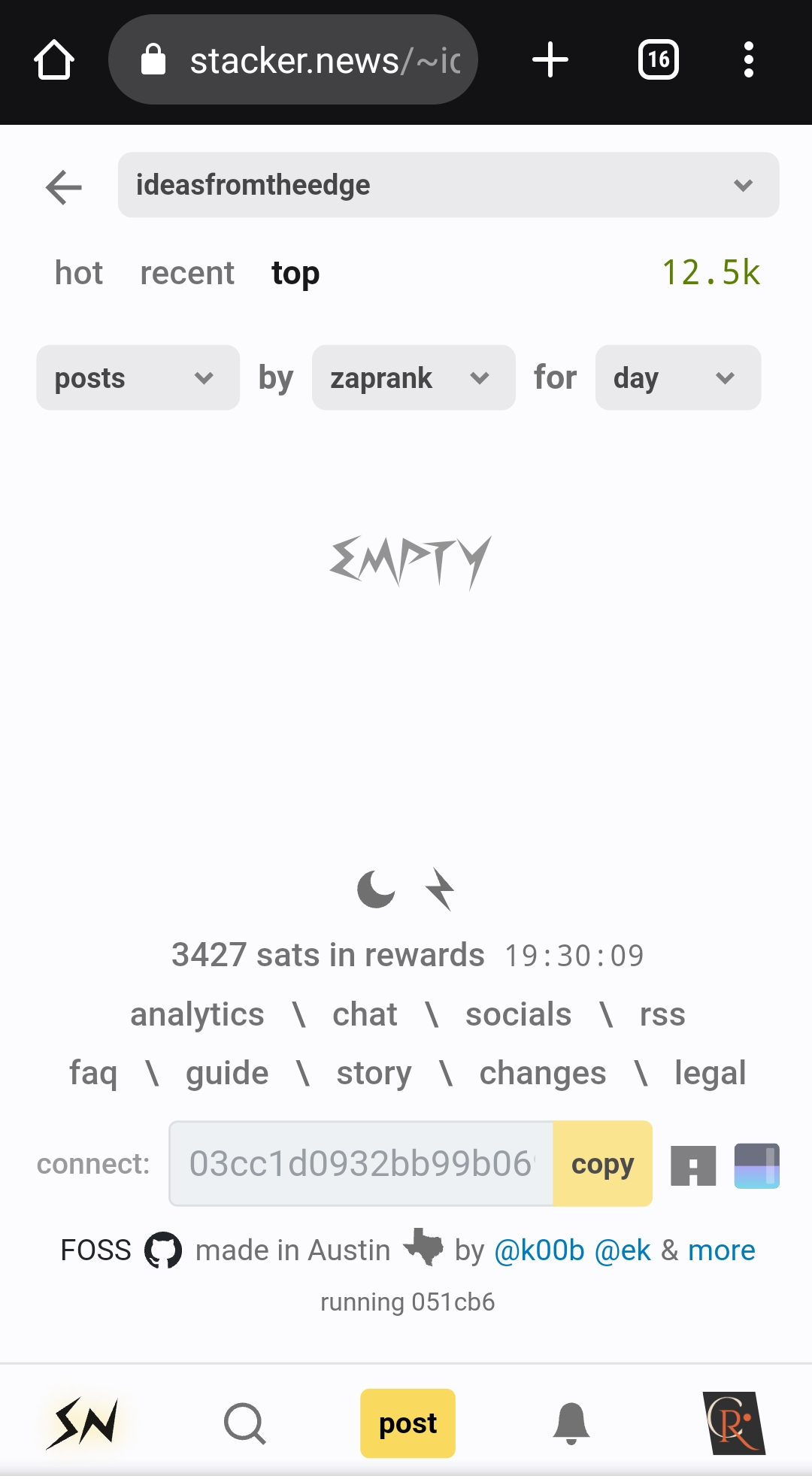The width and height of the screenshot is (812, 1482).
Task: Go back with the arrow icon
Action: click(64, 186)
